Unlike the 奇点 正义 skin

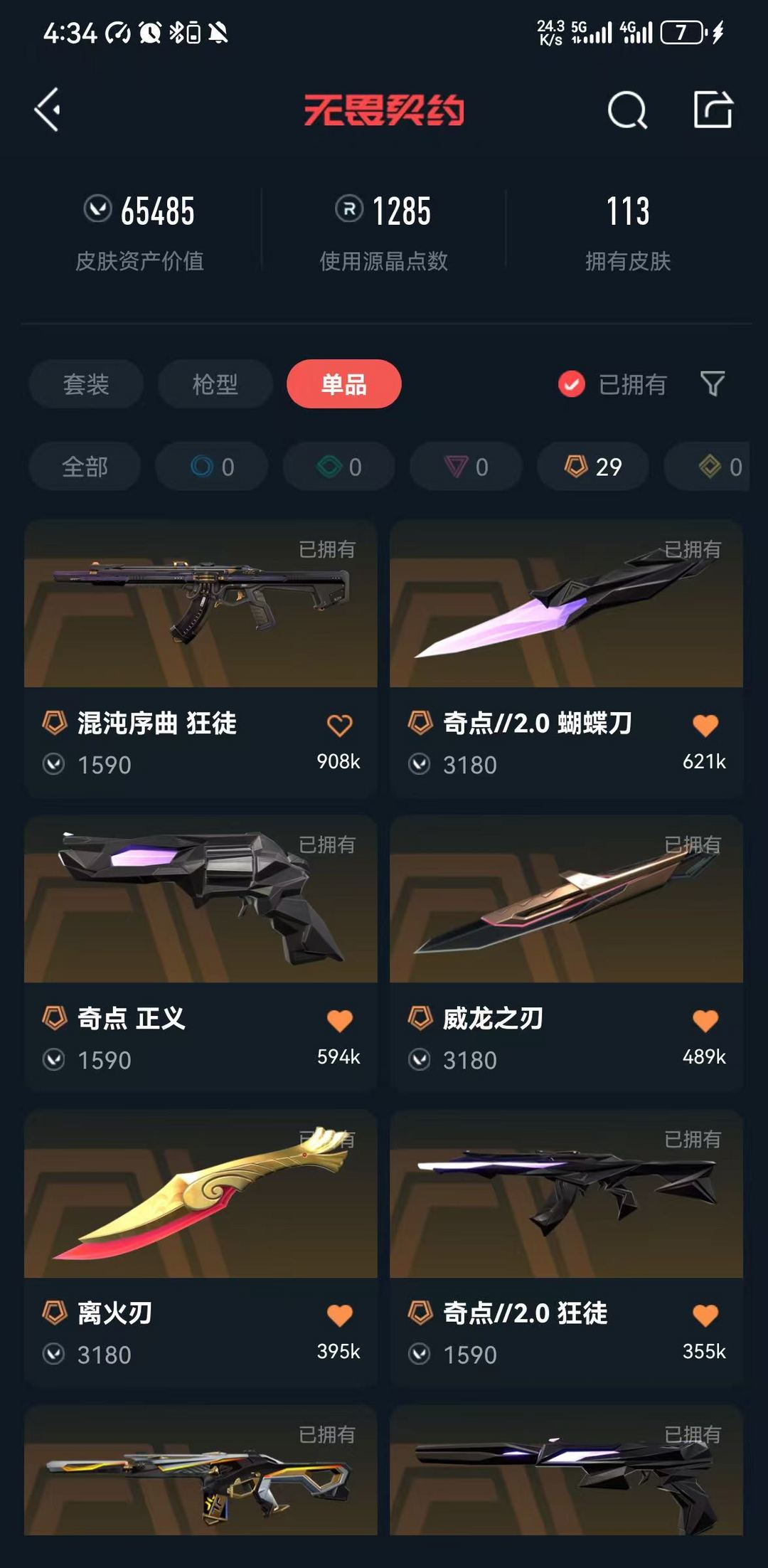(340, 1021)
